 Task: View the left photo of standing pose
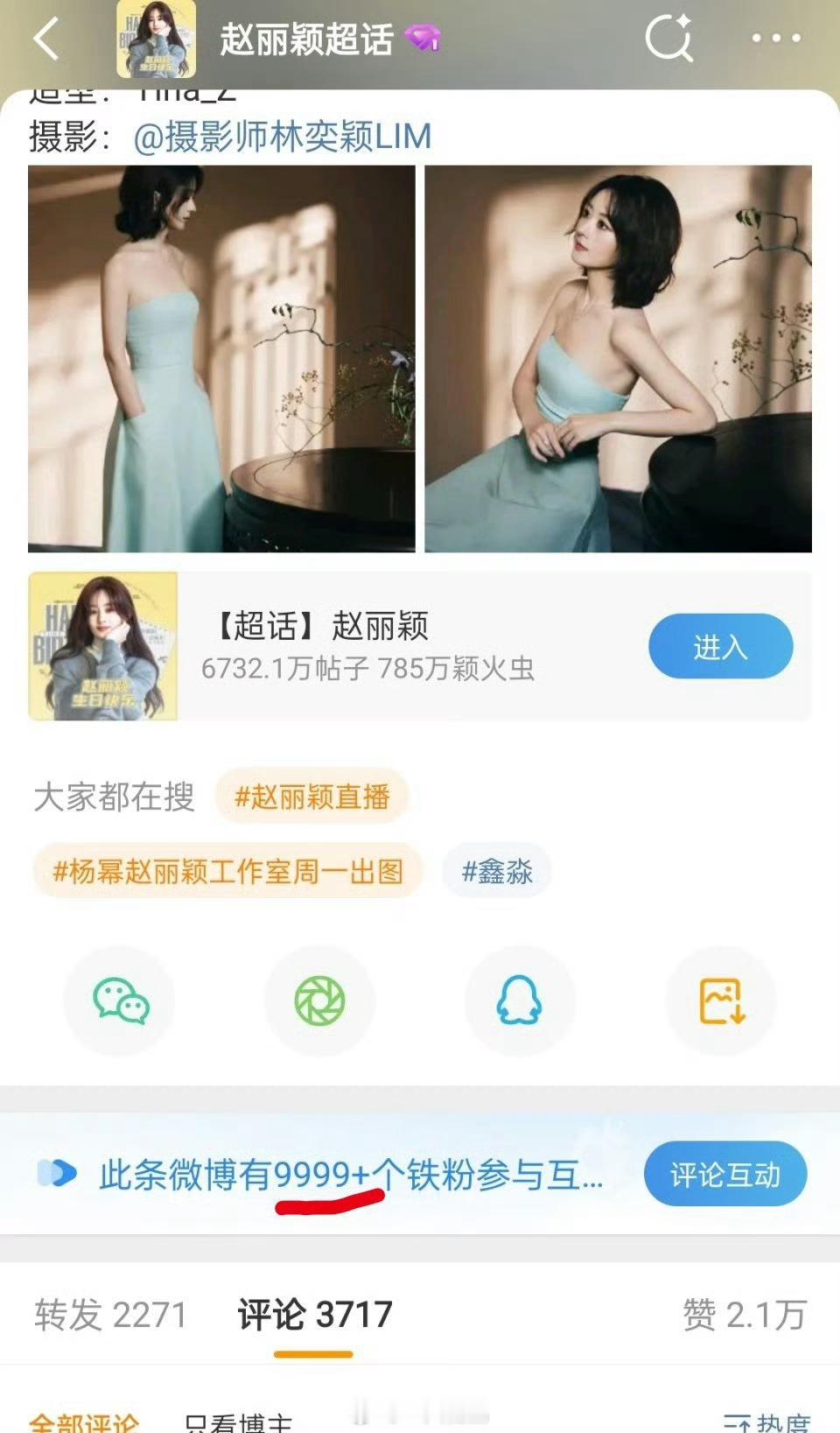[x=221, y=359]
